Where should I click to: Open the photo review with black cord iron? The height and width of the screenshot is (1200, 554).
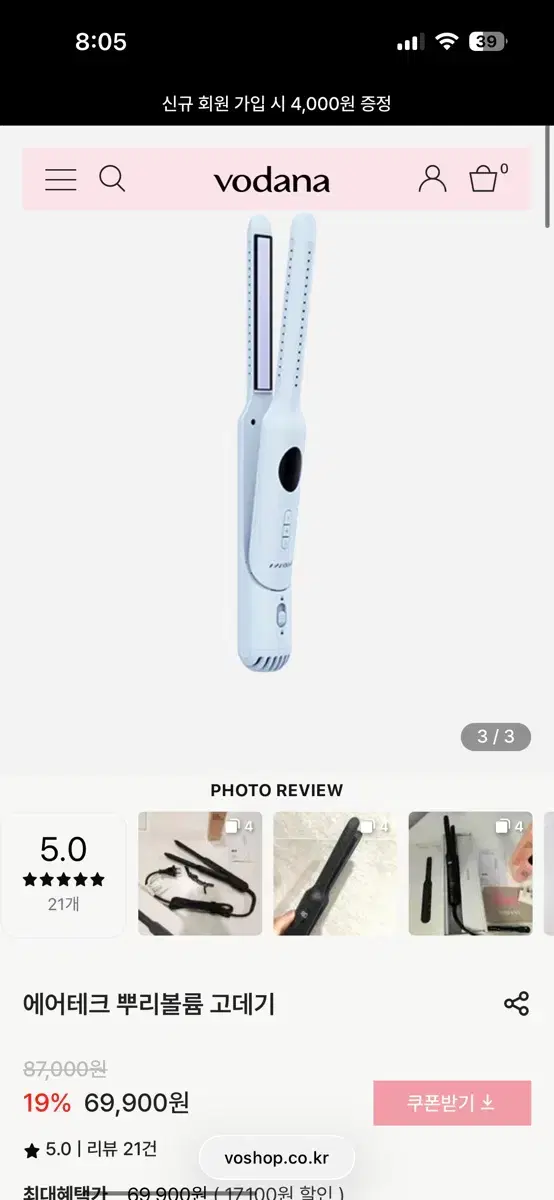(200, 873)
